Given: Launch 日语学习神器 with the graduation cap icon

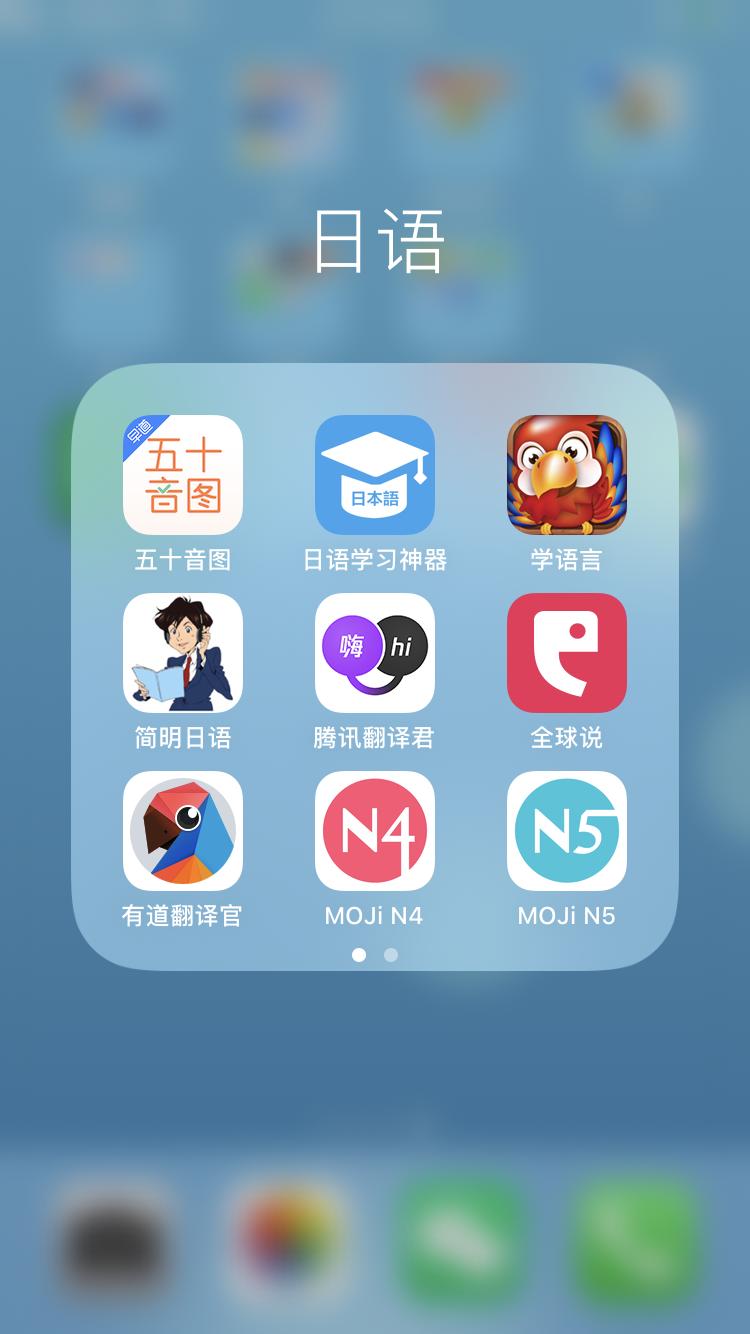Looking at the screenshot, I should (x=375, y=473).
